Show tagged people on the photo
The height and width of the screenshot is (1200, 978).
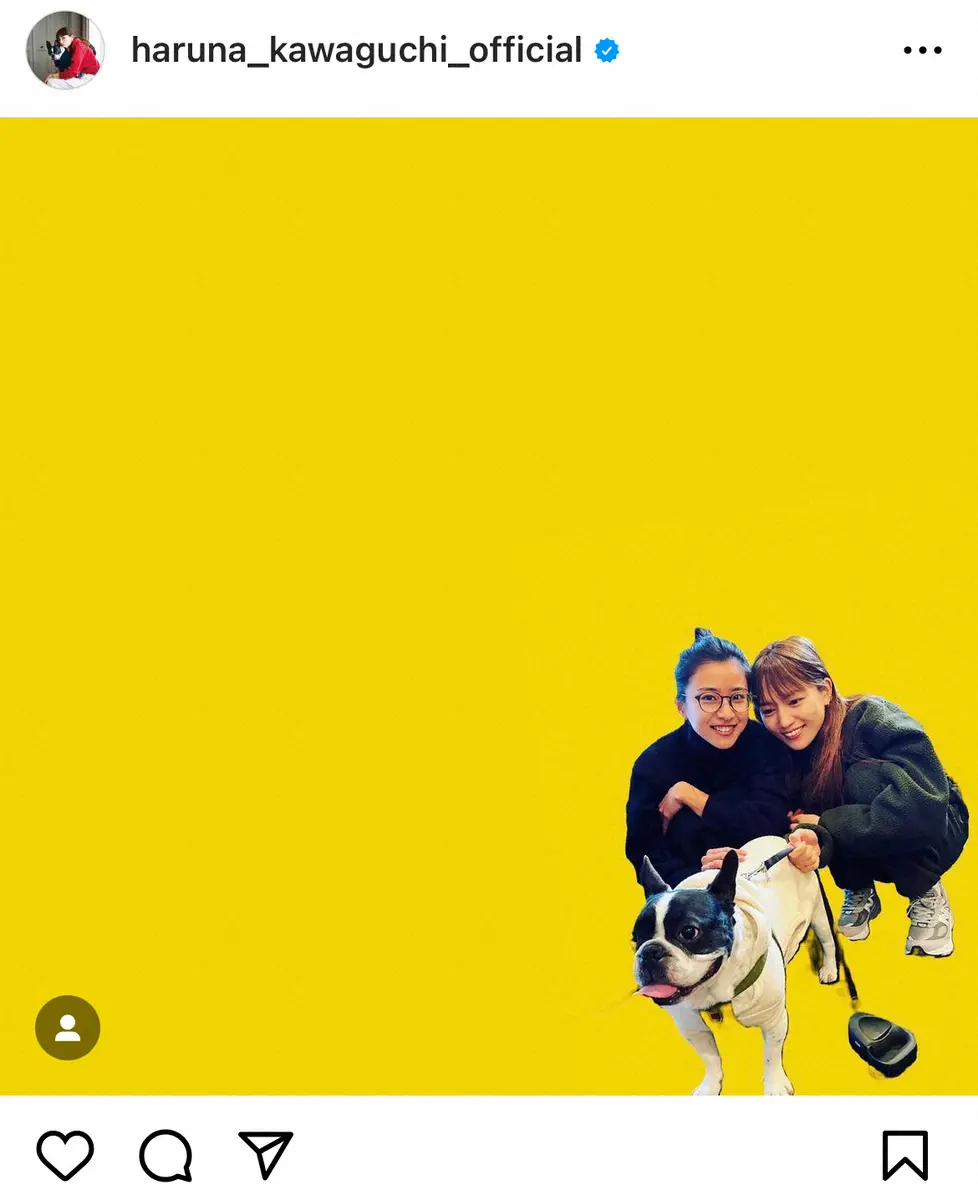(67, 1027)
